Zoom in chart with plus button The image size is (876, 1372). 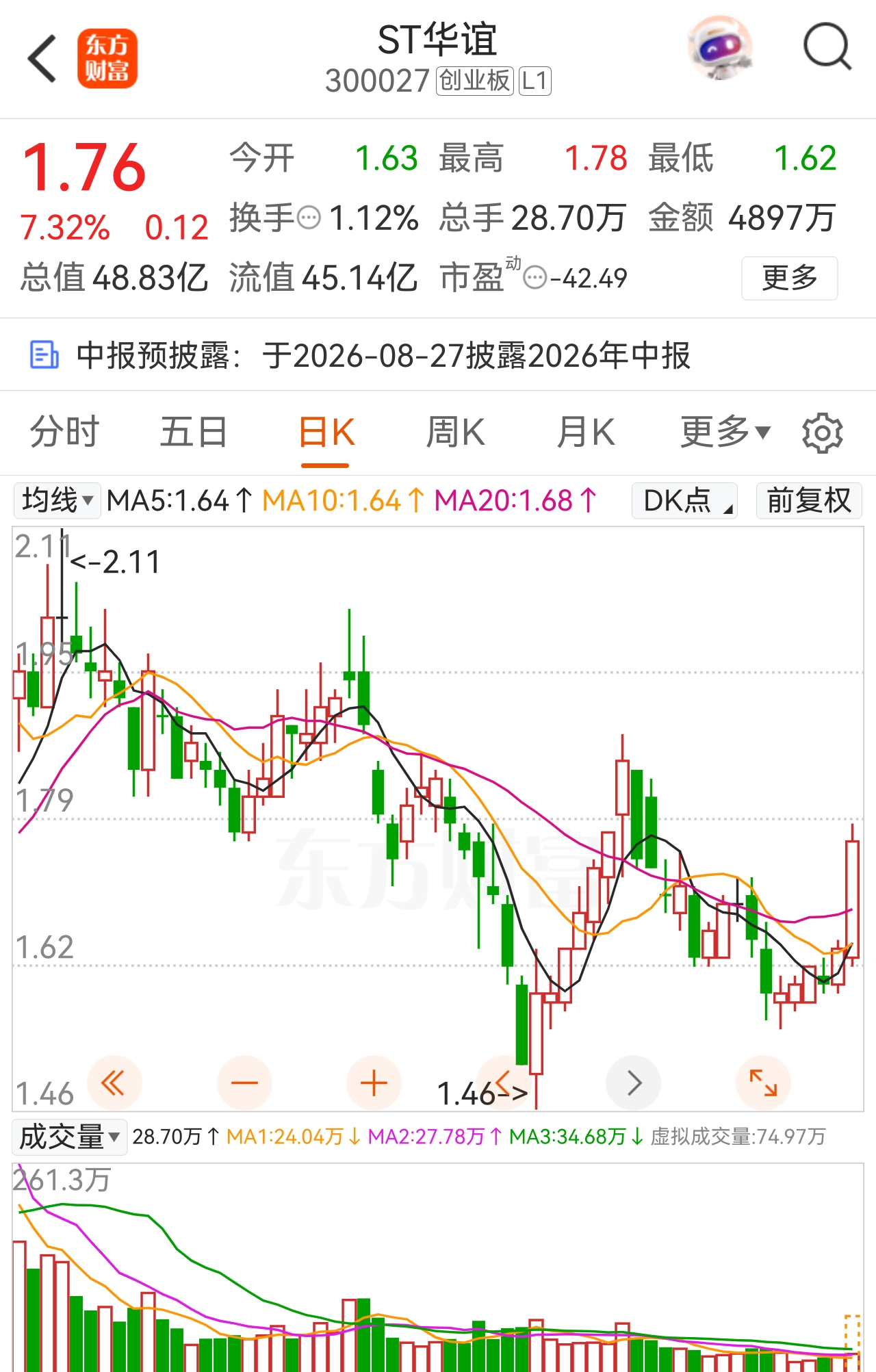[x=374, y=1083]
